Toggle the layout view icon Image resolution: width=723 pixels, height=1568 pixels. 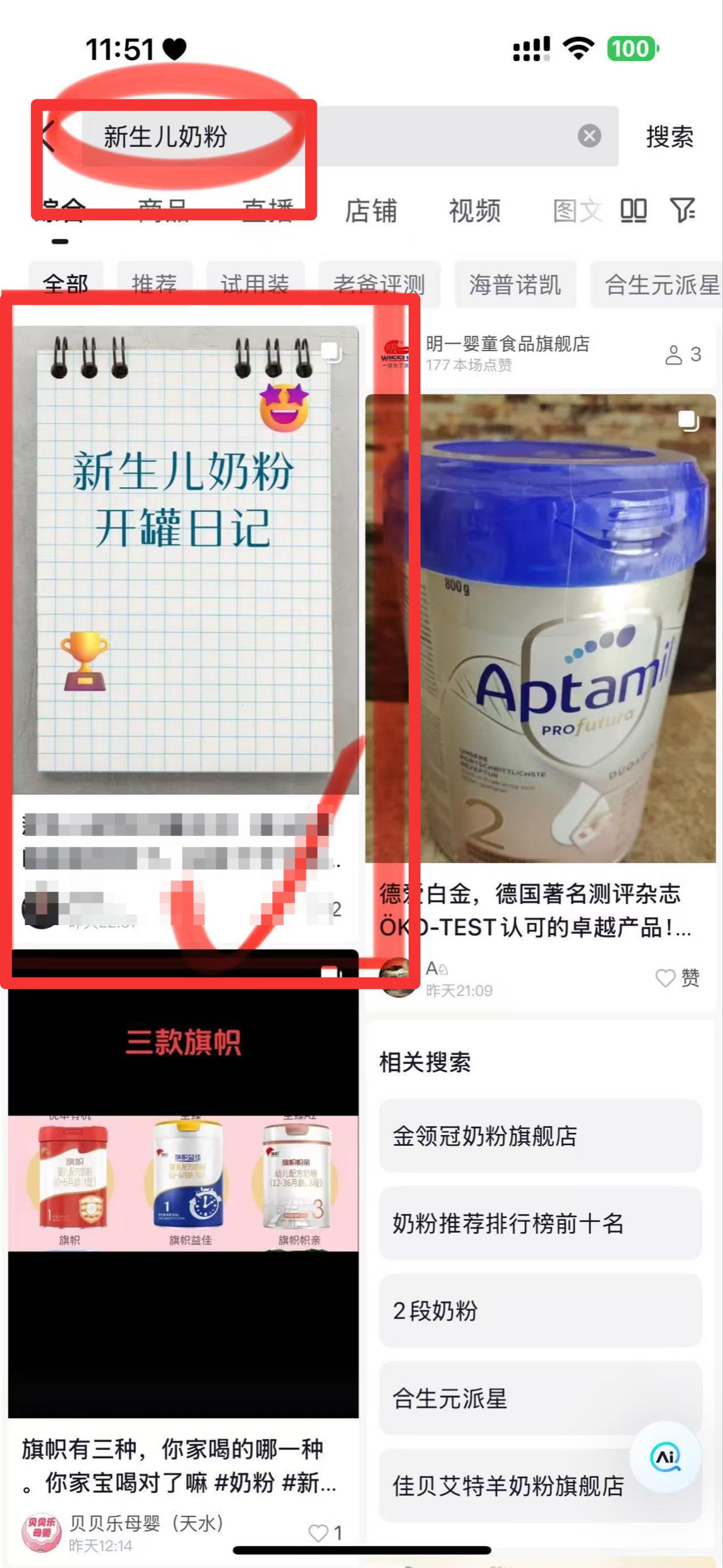click(x=633, y=211)
